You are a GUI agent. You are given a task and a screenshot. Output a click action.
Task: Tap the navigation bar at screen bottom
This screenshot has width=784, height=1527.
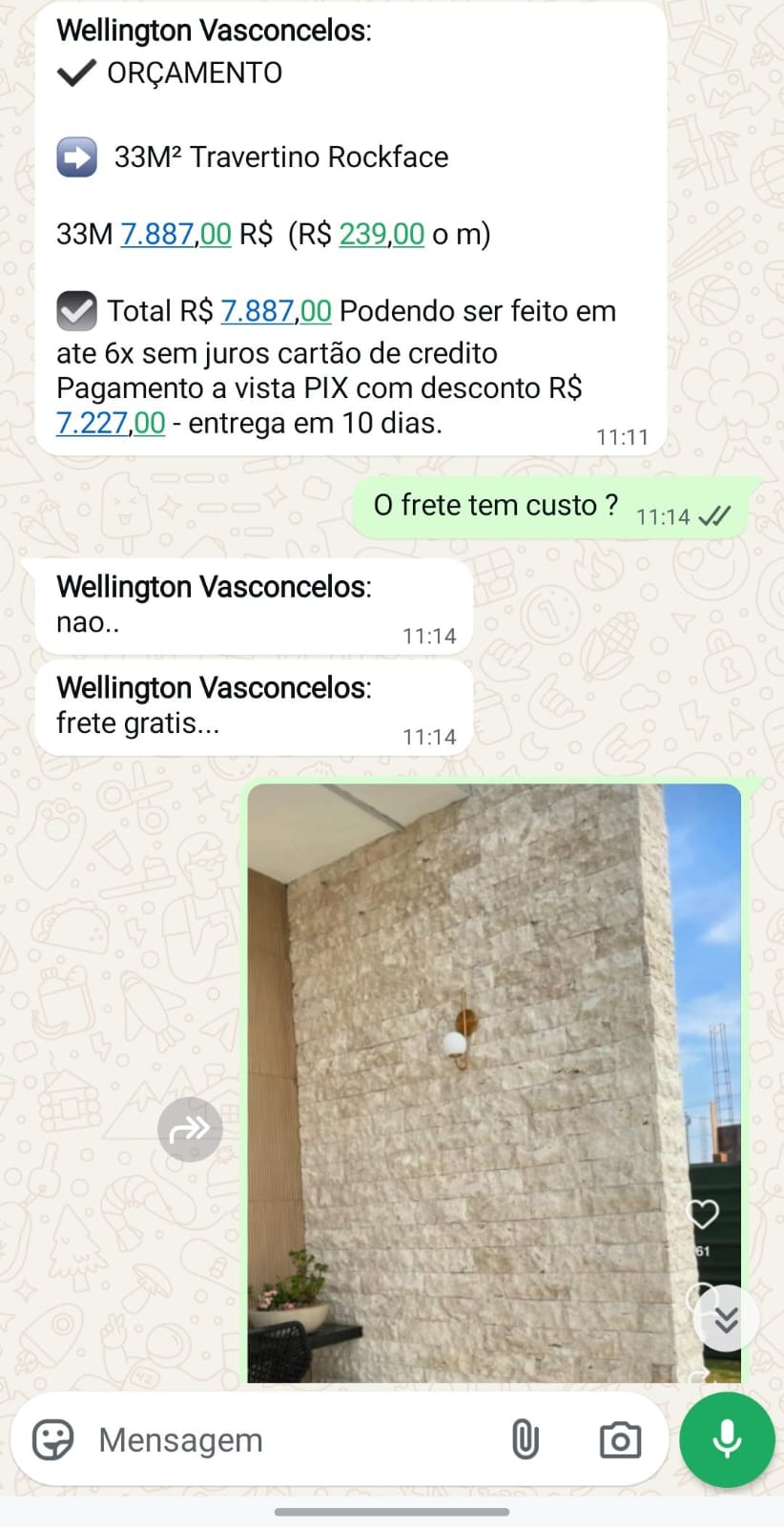point(392,1512)
